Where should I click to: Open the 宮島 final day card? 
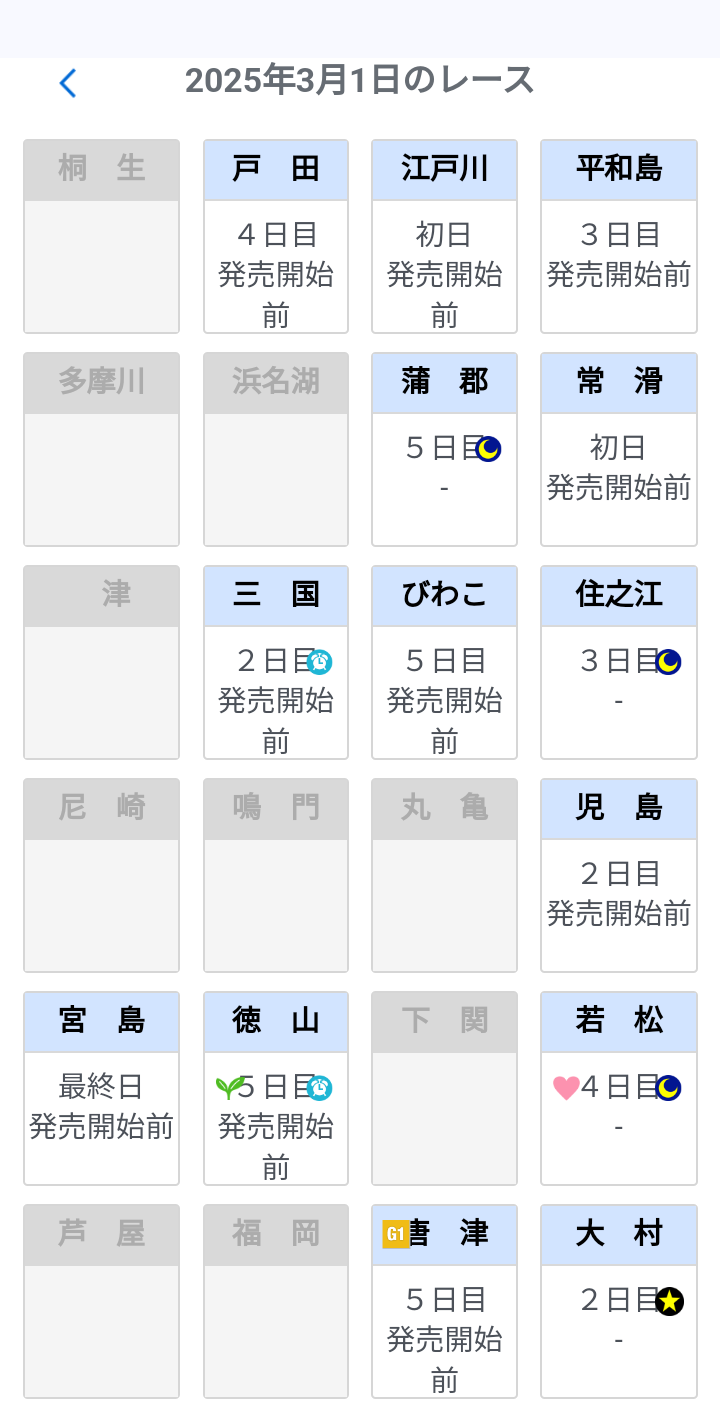(101, 1088)
